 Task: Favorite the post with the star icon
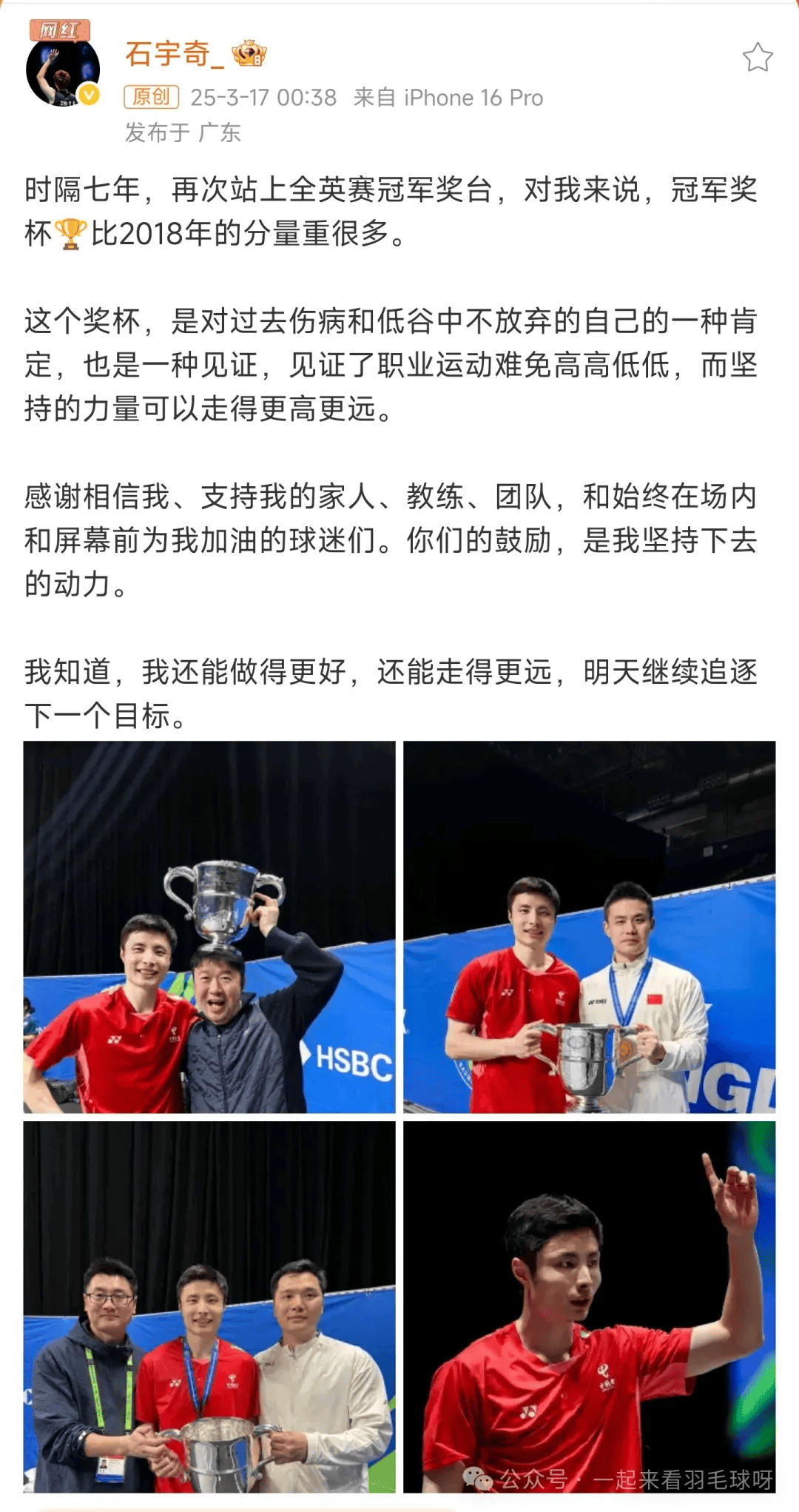click(x=757, y=58)
